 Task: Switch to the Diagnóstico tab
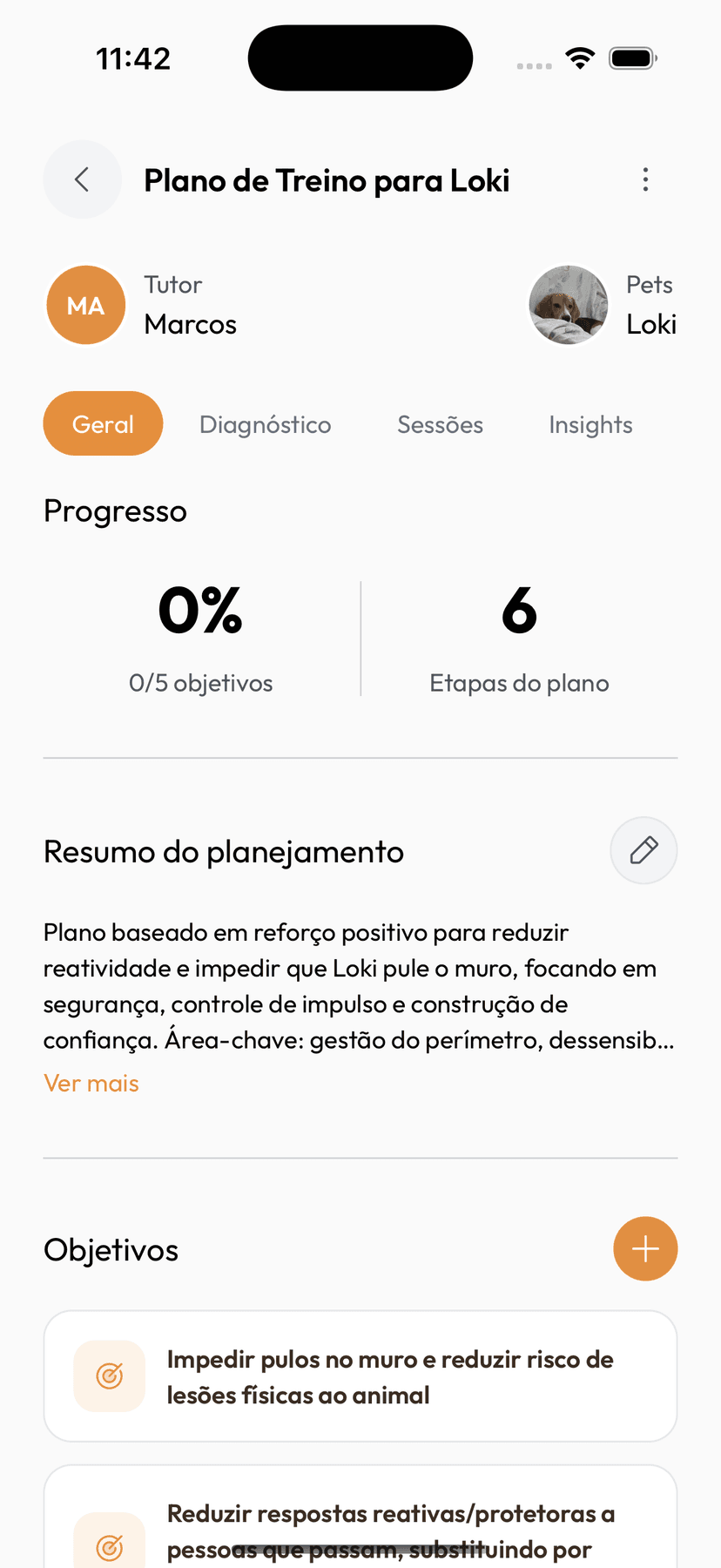[265, 424]
